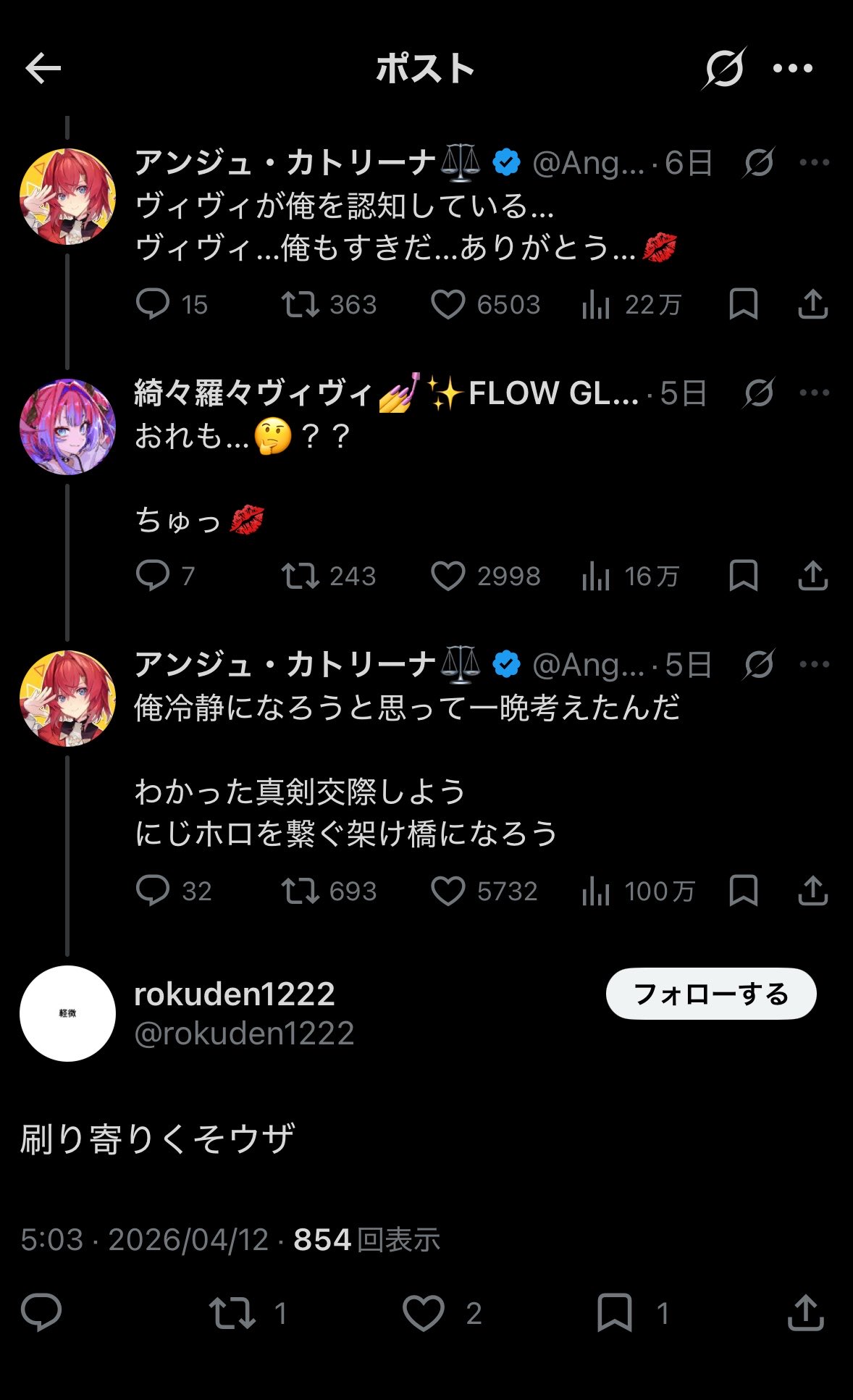Screen dimensions: 853x1400
Task: Follow rokuden1222 with the フォローする button
Action: (x=710, y=994)
